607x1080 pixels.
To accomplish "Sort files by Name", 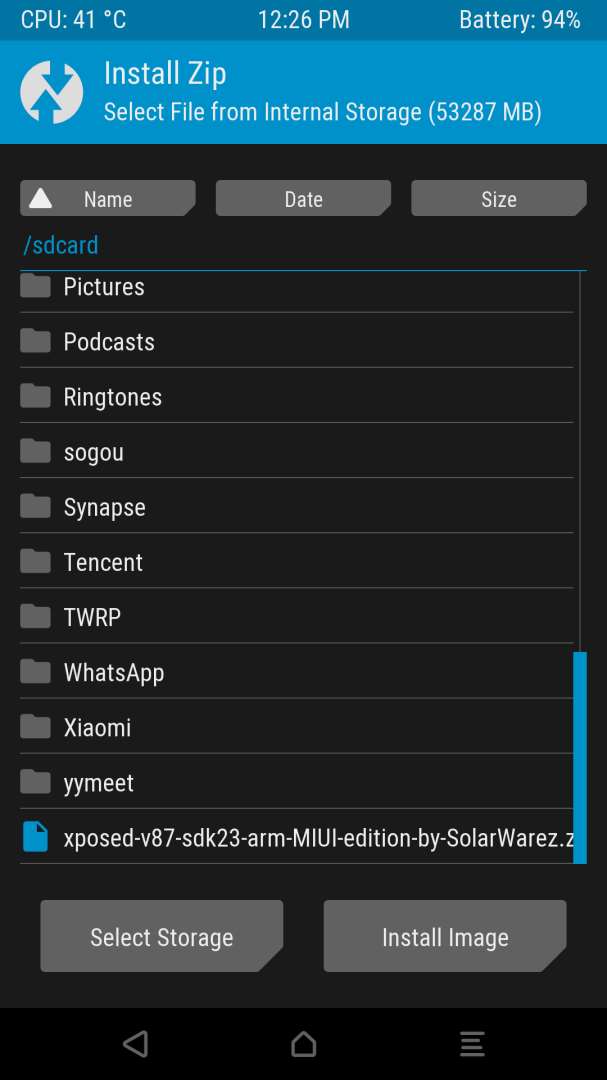I will pyautogui.click(x=107, y=198).
